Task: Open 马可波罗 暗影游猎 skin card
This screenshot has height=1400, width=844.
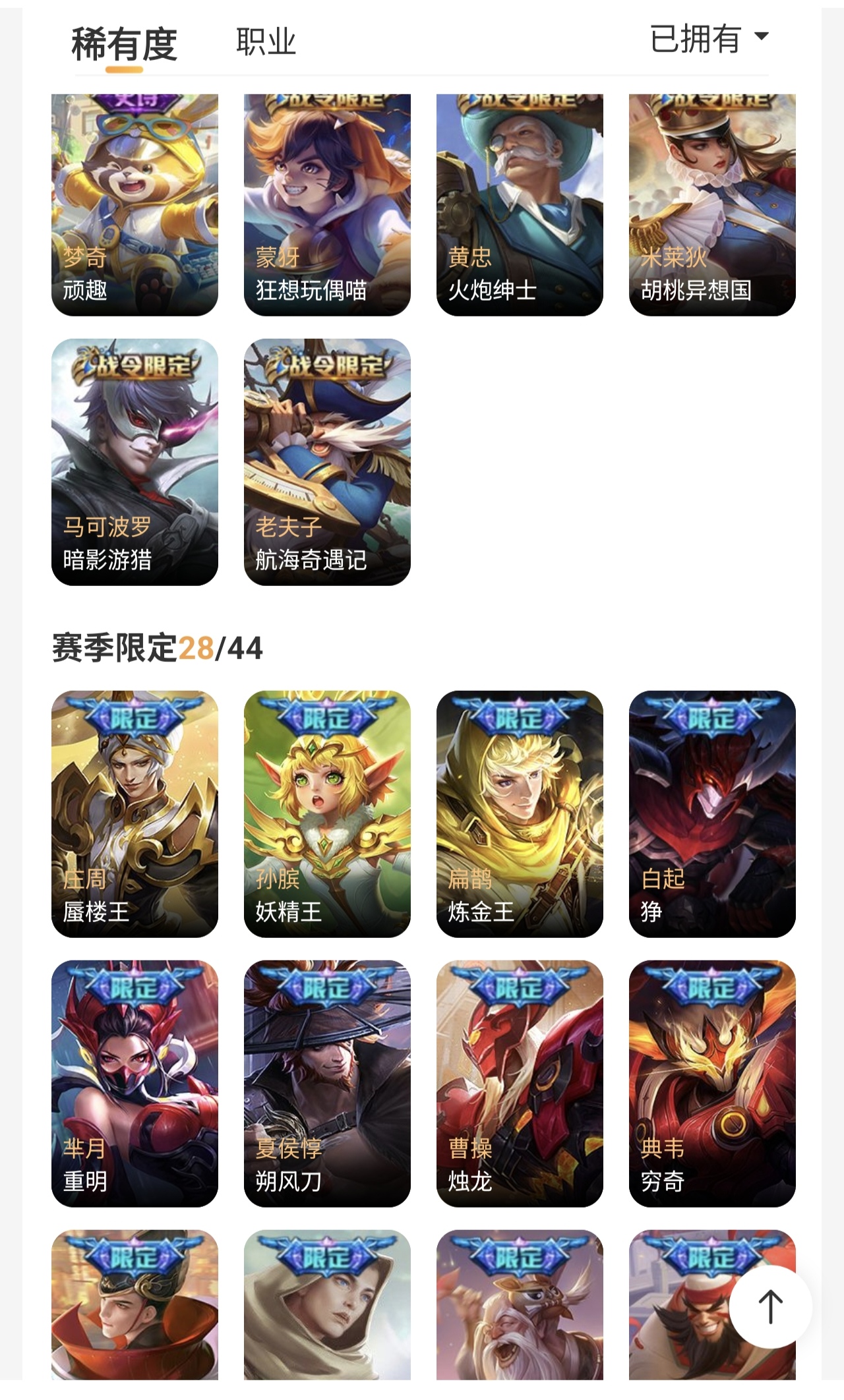Action: (135, 461)
